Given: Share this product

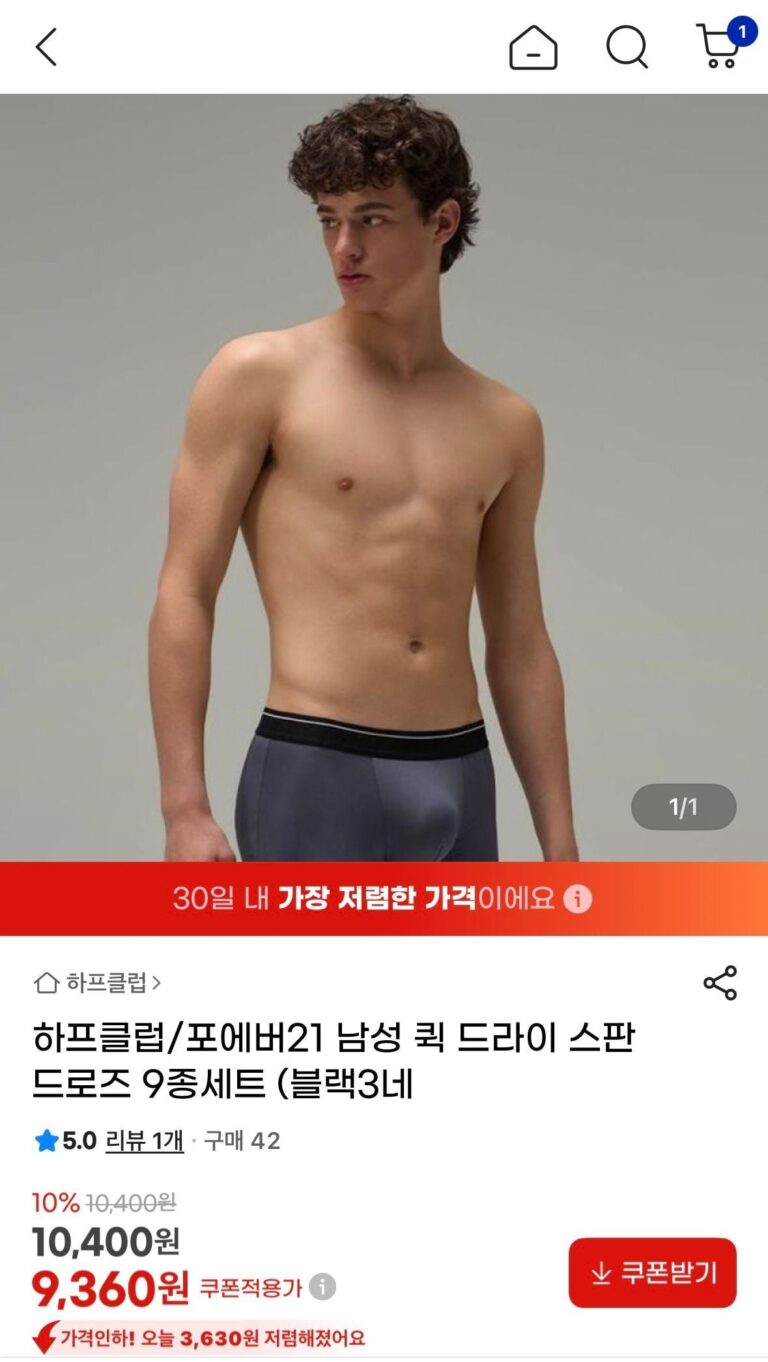Looking at the screenshot, I should [x=720, y=983].
